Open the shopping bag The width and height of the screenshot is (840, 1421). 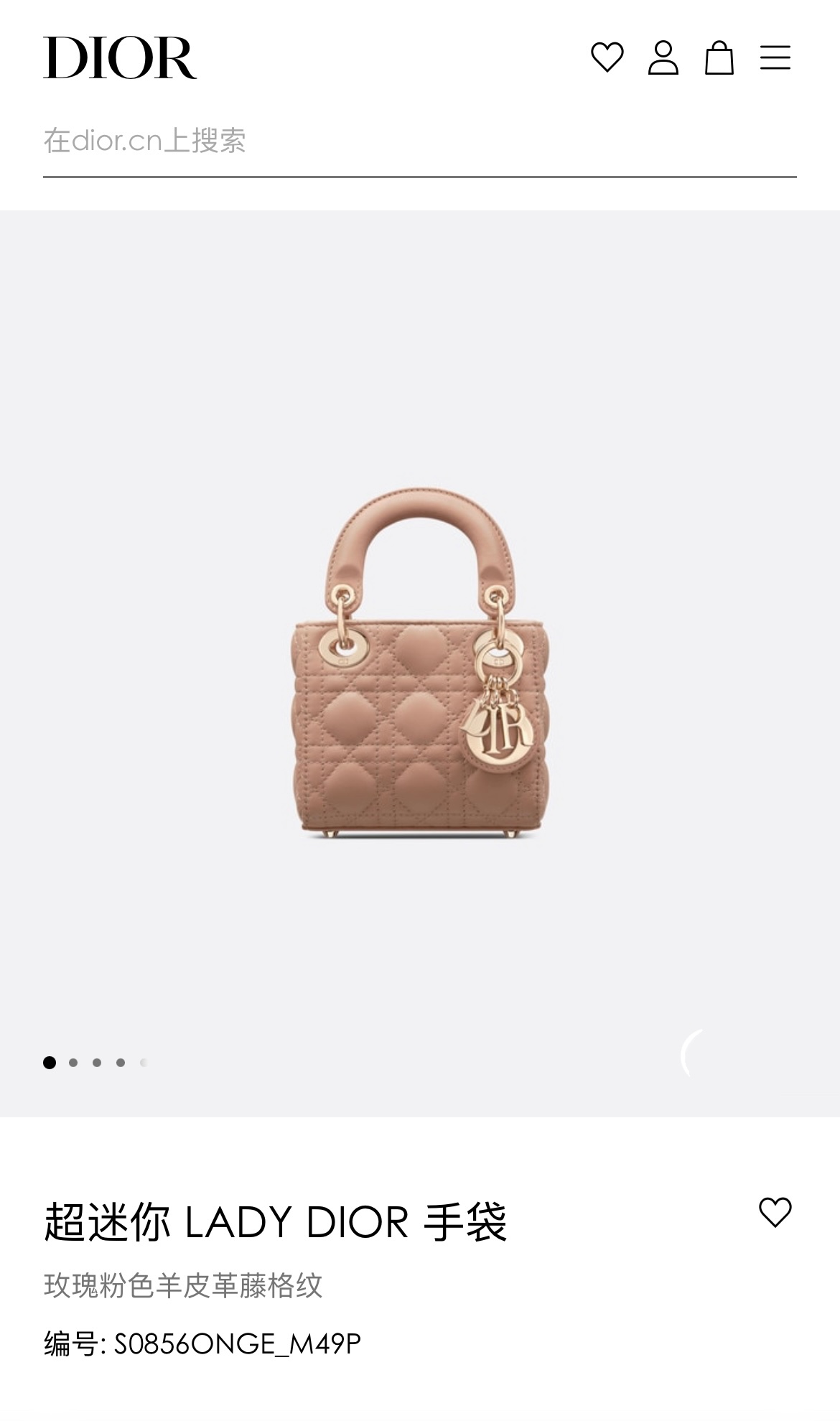[719, 57]
